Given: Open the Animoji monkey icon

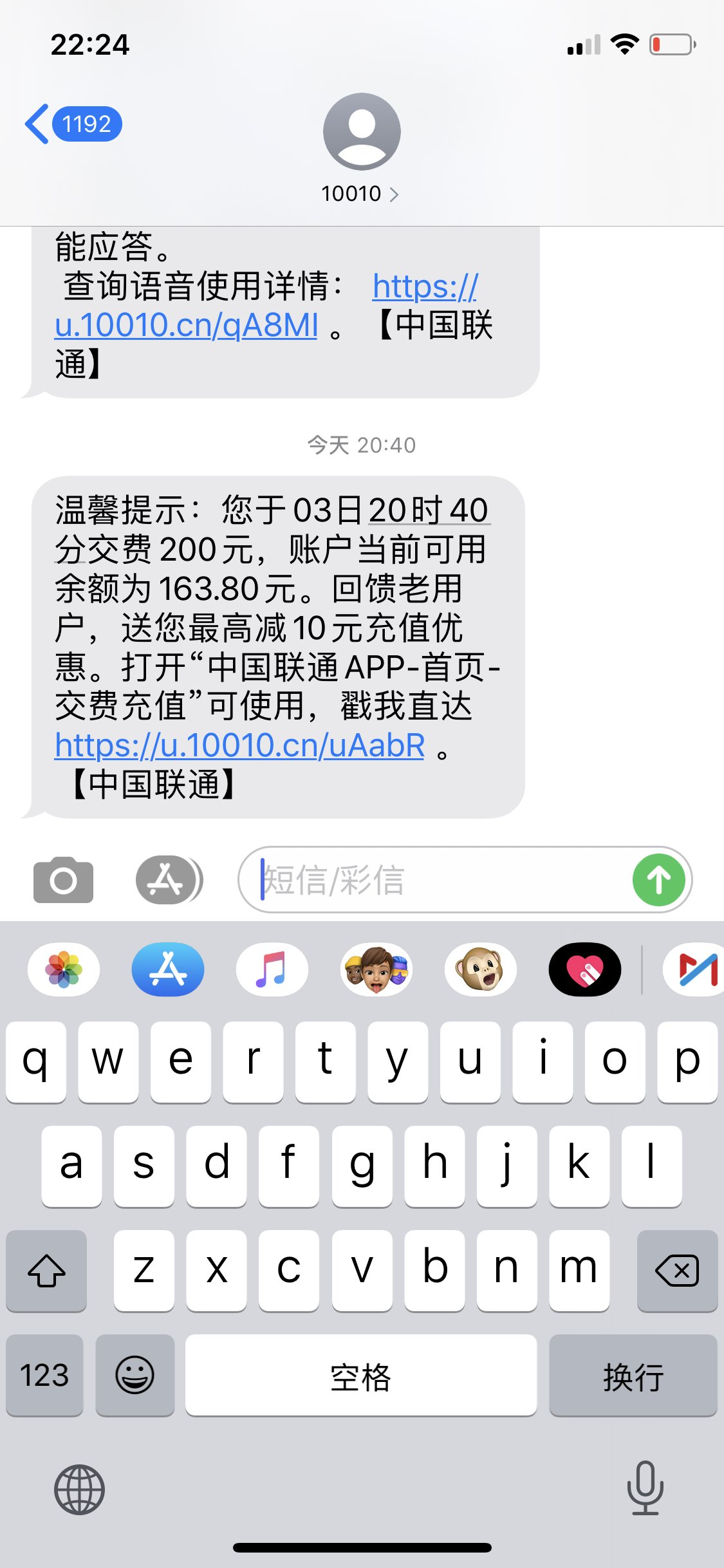Looking at the screenshot, I should 479,969.
